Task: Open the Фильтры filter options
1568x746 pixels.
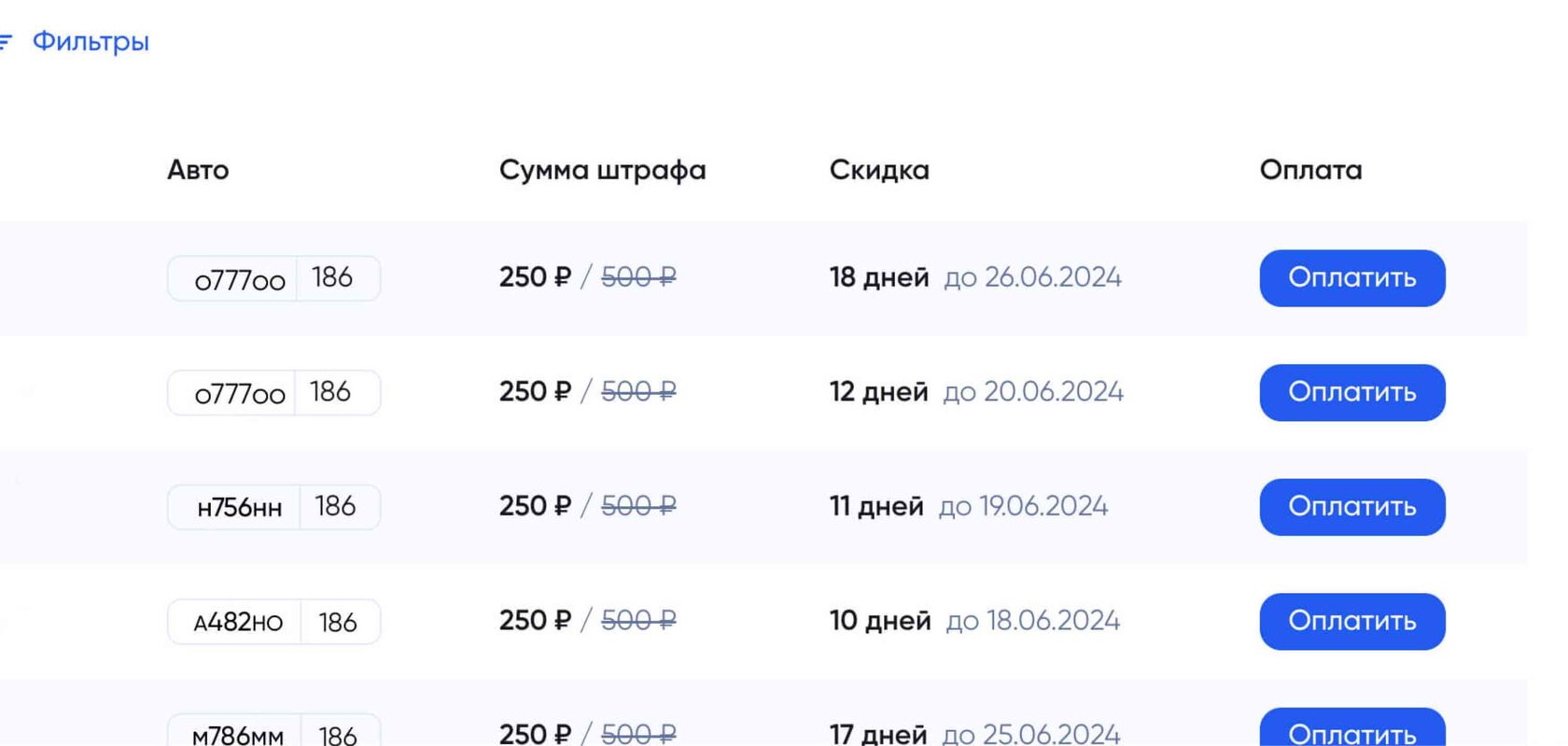Action: pyautogui.click(x=90, y=42)
